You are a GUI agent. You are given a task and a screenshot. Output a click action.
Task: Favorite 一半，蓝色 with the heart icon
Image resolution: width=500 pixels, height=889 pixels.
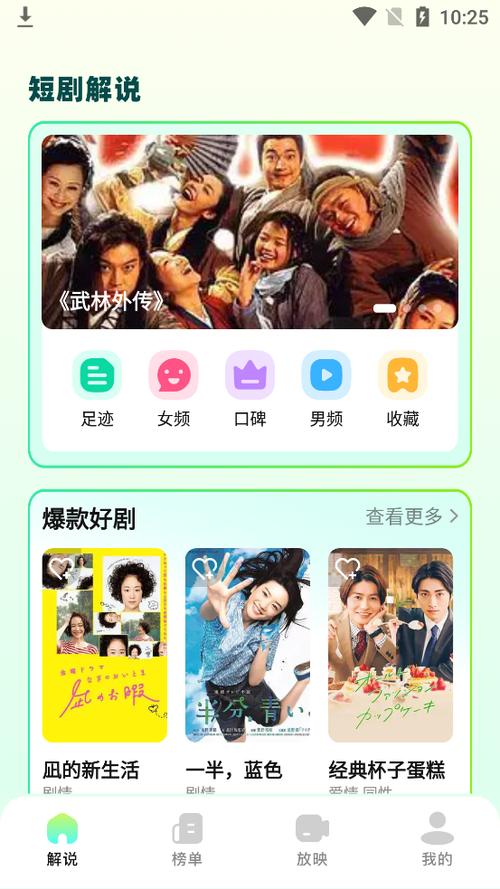[x=203, y=568]
